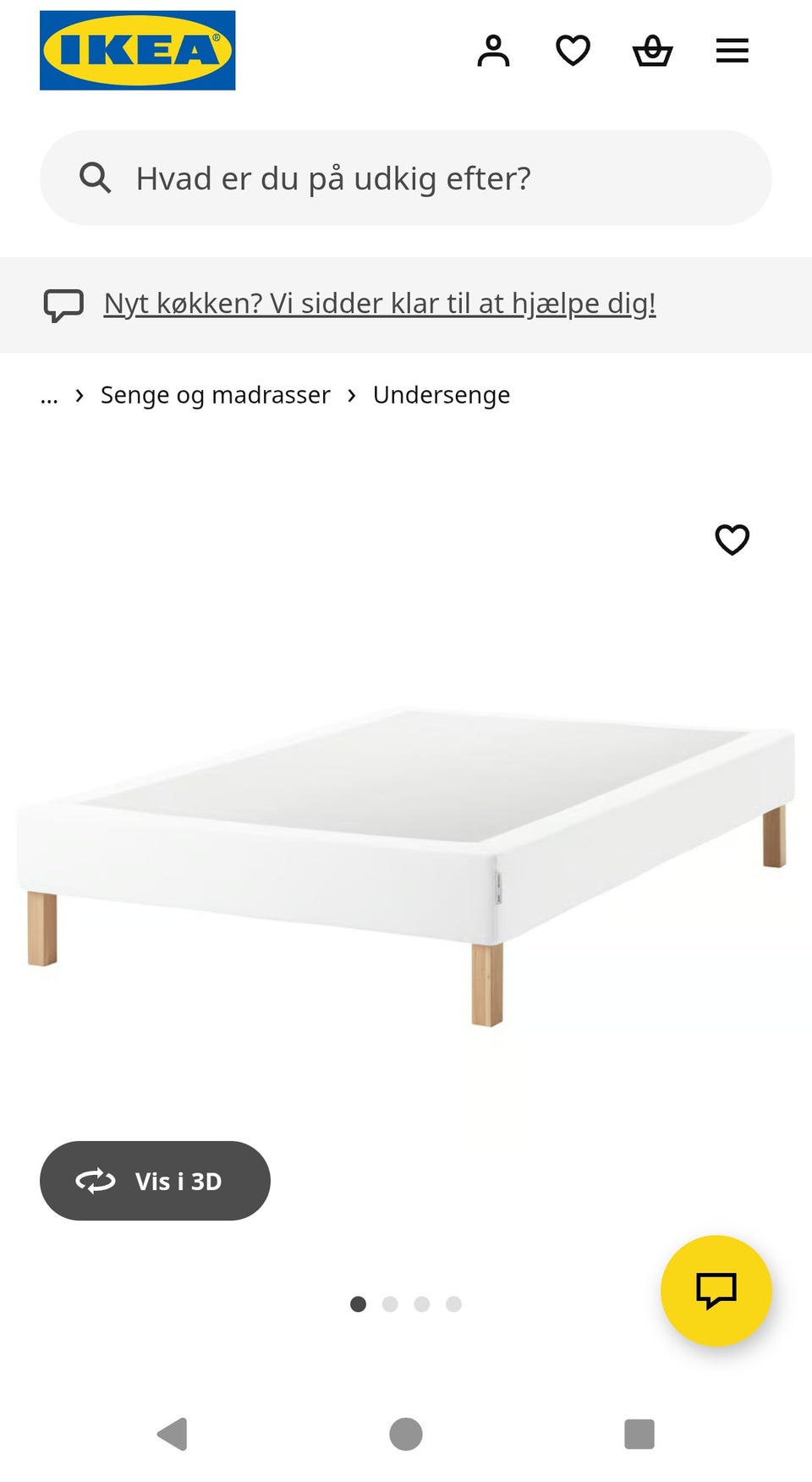Go to 'Senge og madrasser' breadcrumb

[215, 395]
